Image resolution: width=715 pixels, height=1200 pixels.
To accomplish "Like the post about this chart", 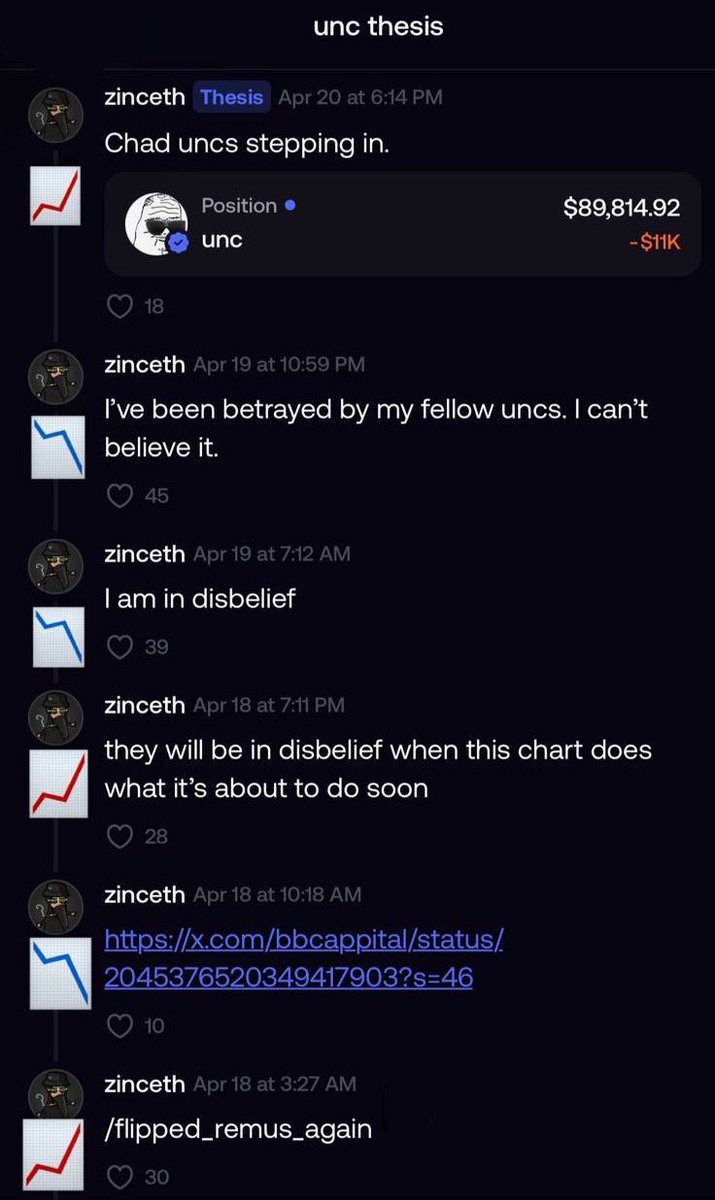I will (120, 837).
